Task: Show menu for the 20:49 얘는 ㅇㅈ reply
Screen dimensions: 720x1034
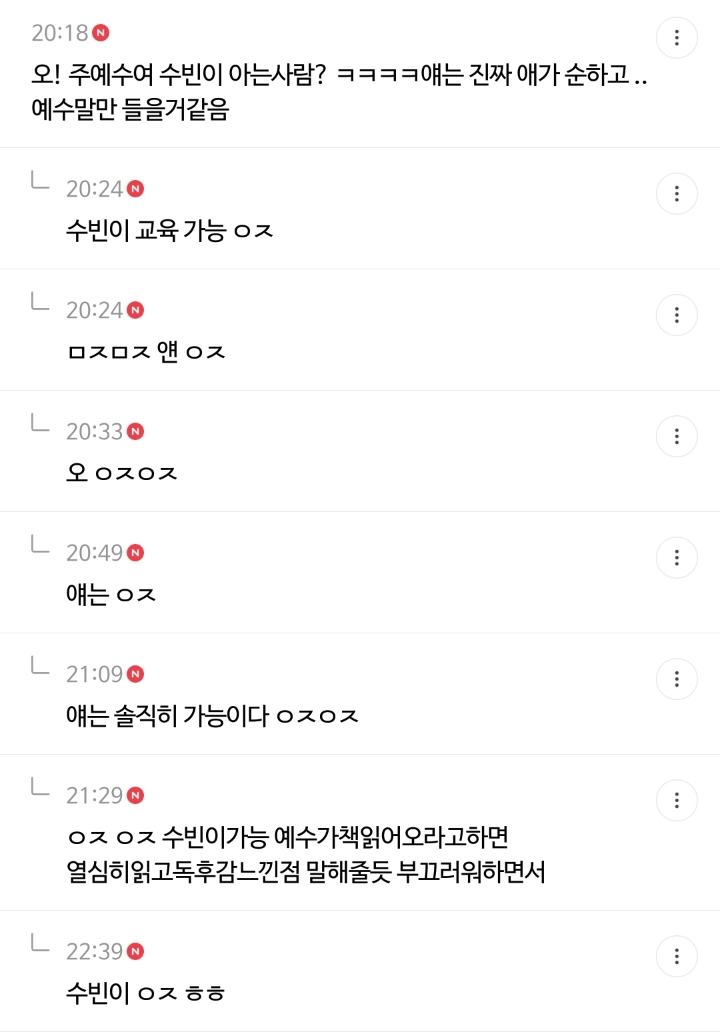Action: [676, 558]
